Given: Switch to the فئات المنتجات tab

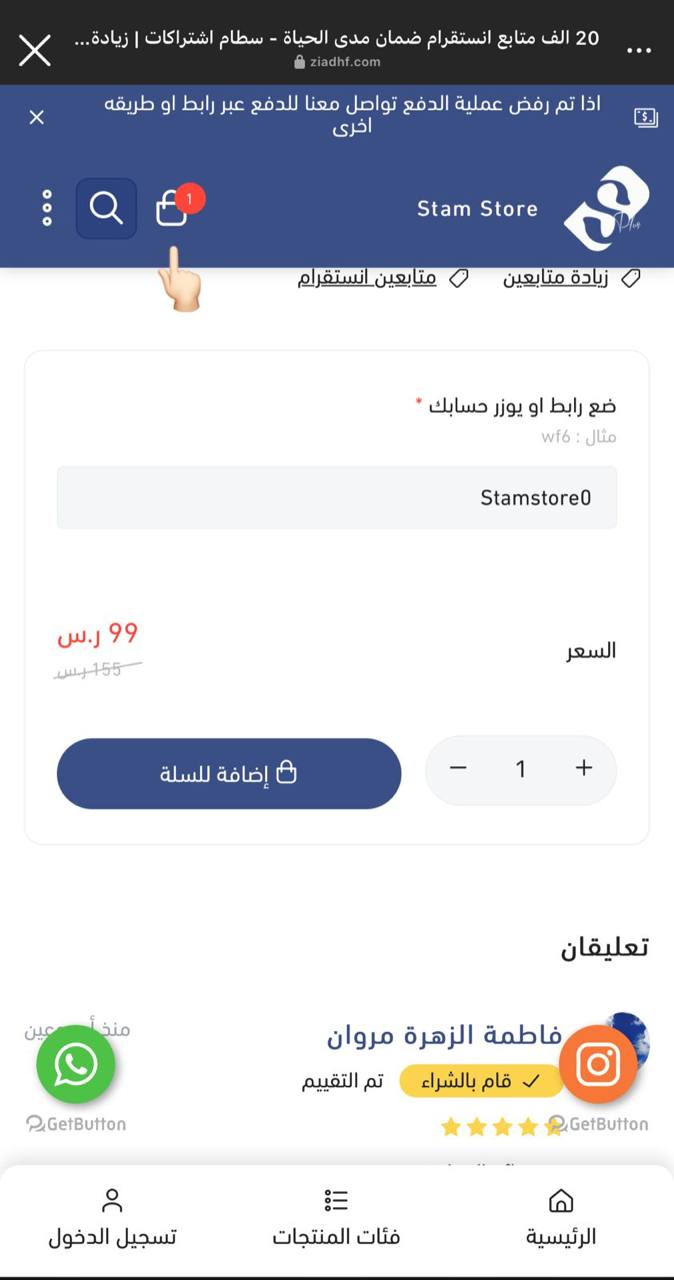Looking at the screenshot, I should [336, 1218].
